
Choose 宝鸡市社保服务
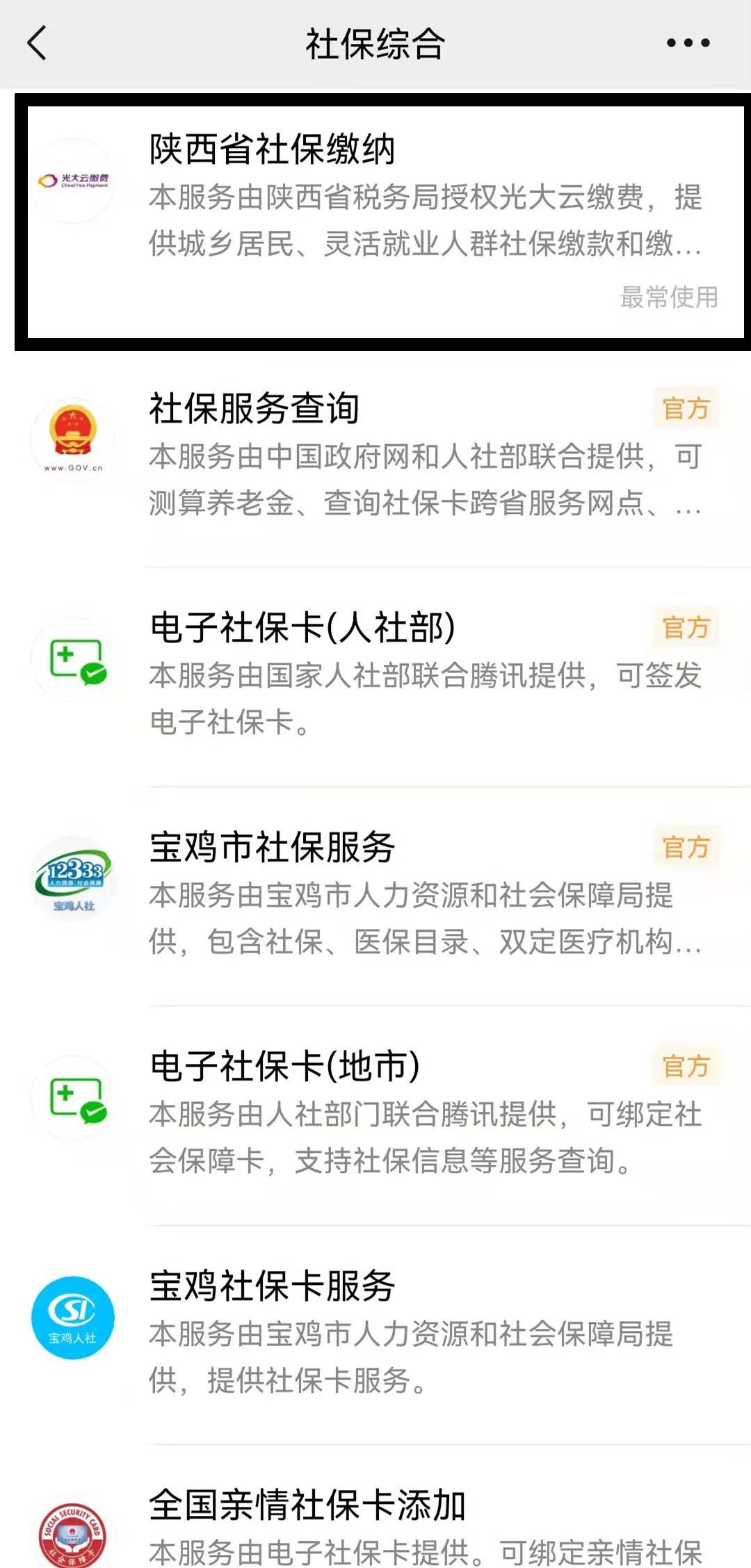click(375, 896)
